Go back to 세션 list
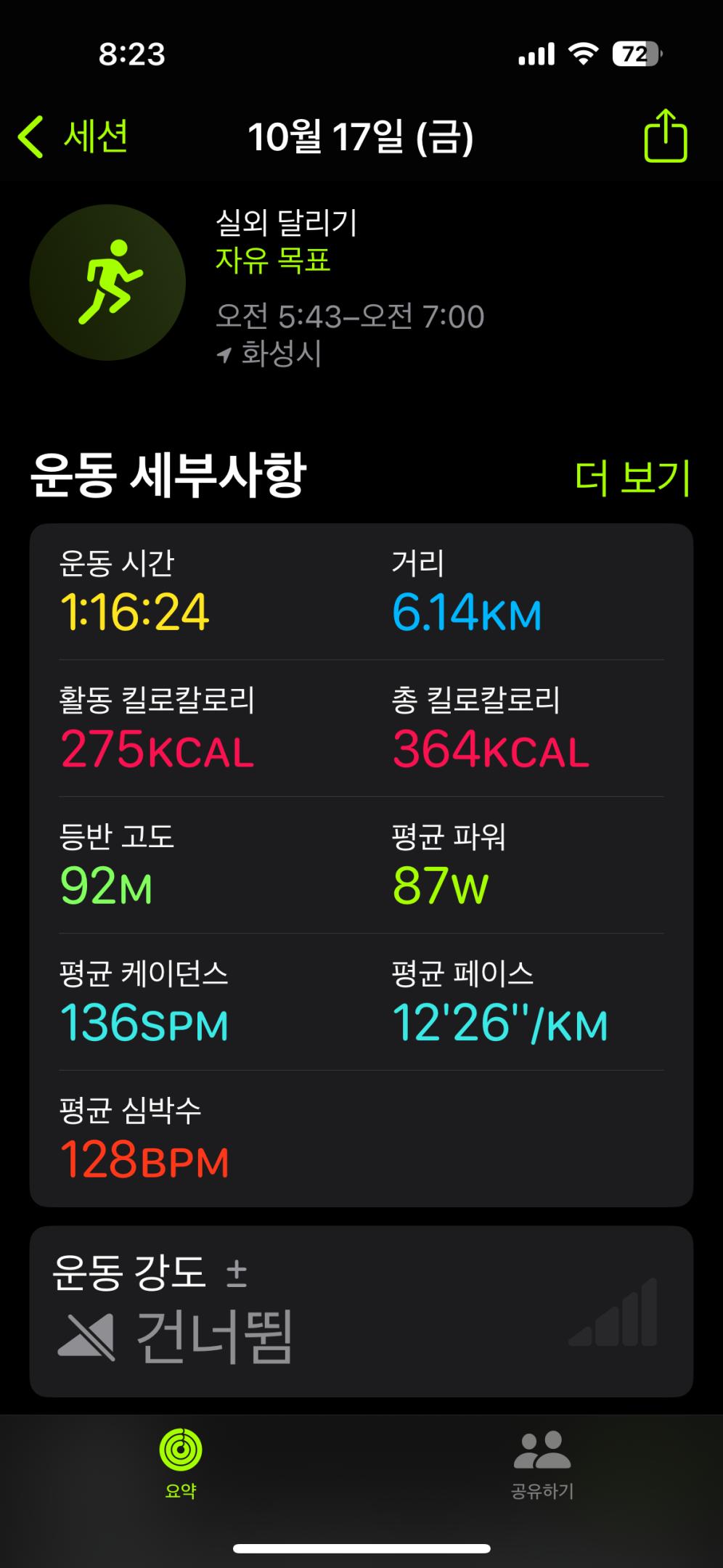 point(73,136)
